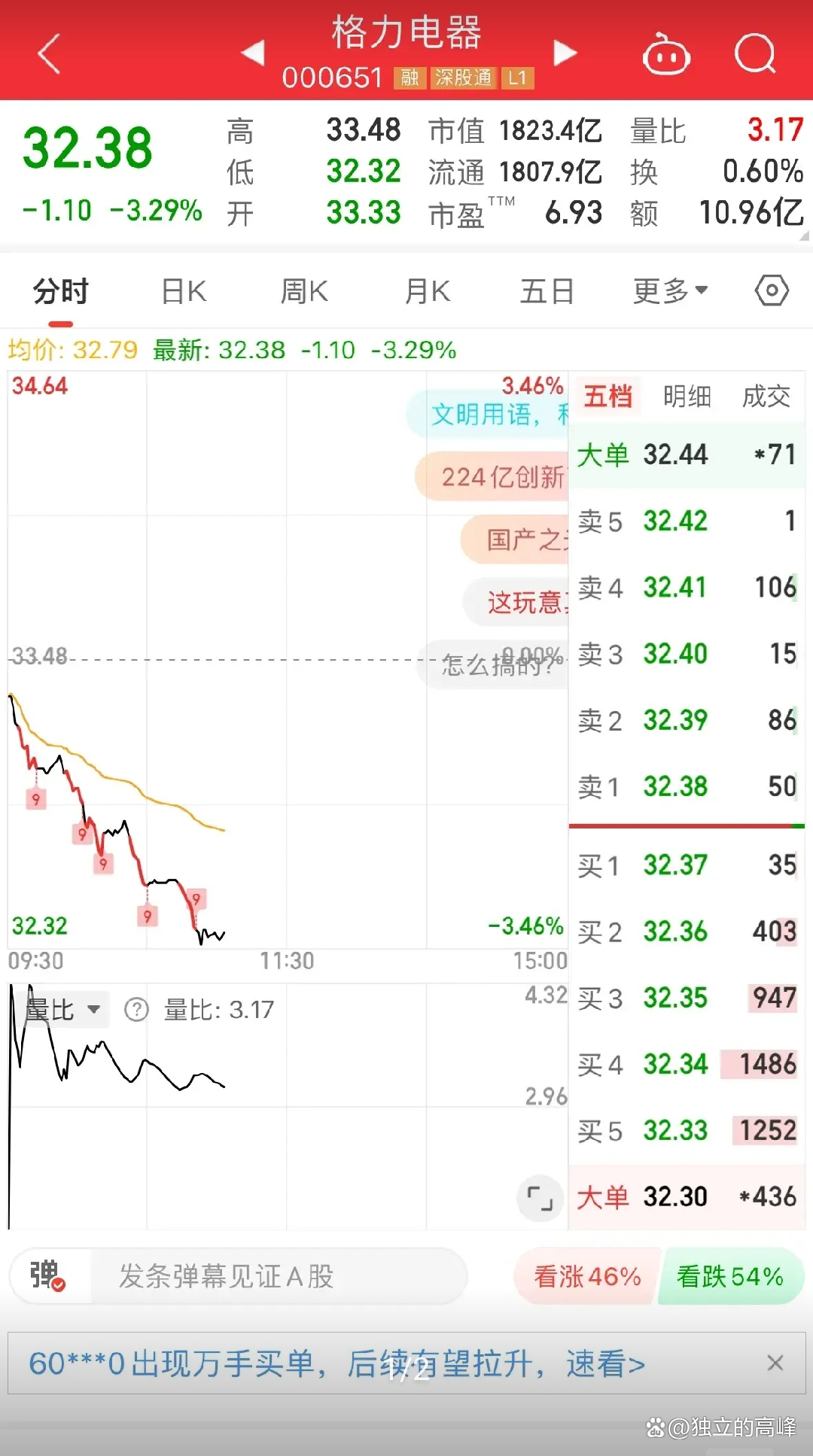This screenshot has height=1456, width=813.
Task: Open the 量比 help question mark
Action: tap(136, 1009)
